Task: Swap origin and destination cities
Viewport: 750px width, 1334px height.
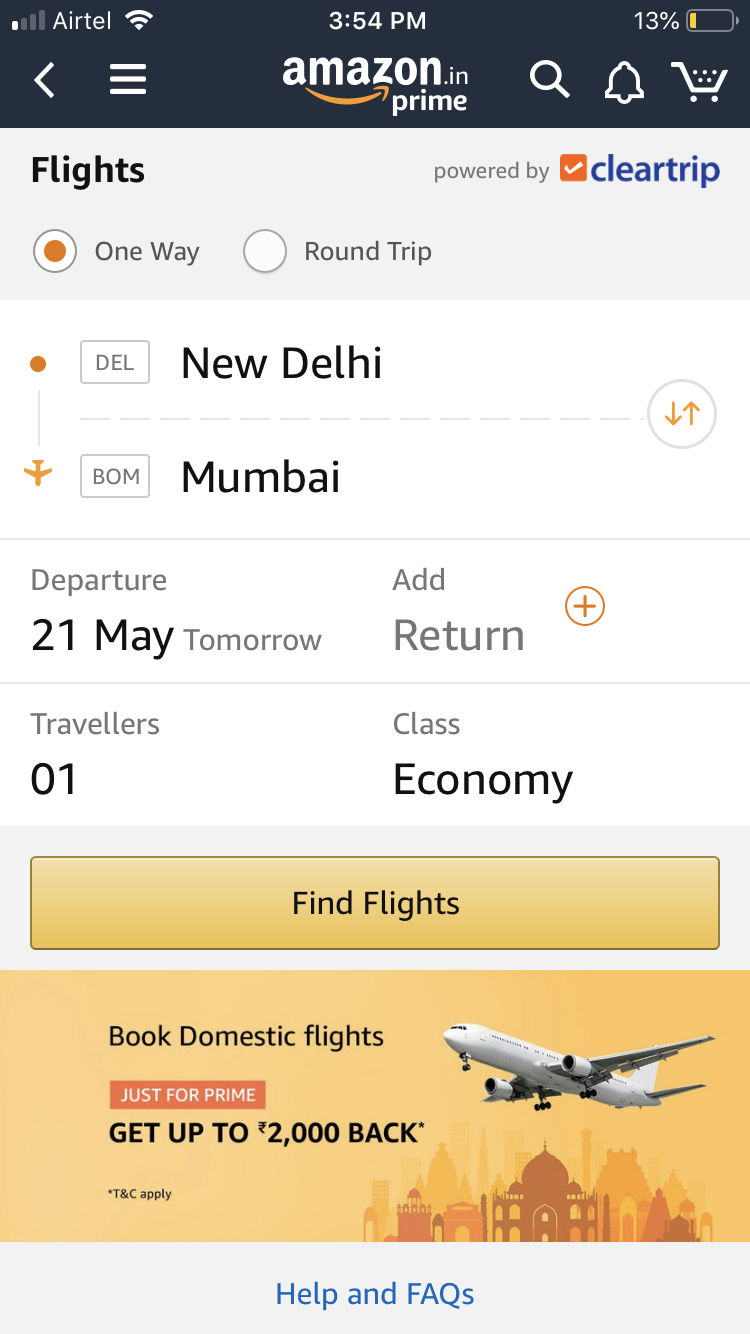Action: pyautogui.click(x=682, y=413)
